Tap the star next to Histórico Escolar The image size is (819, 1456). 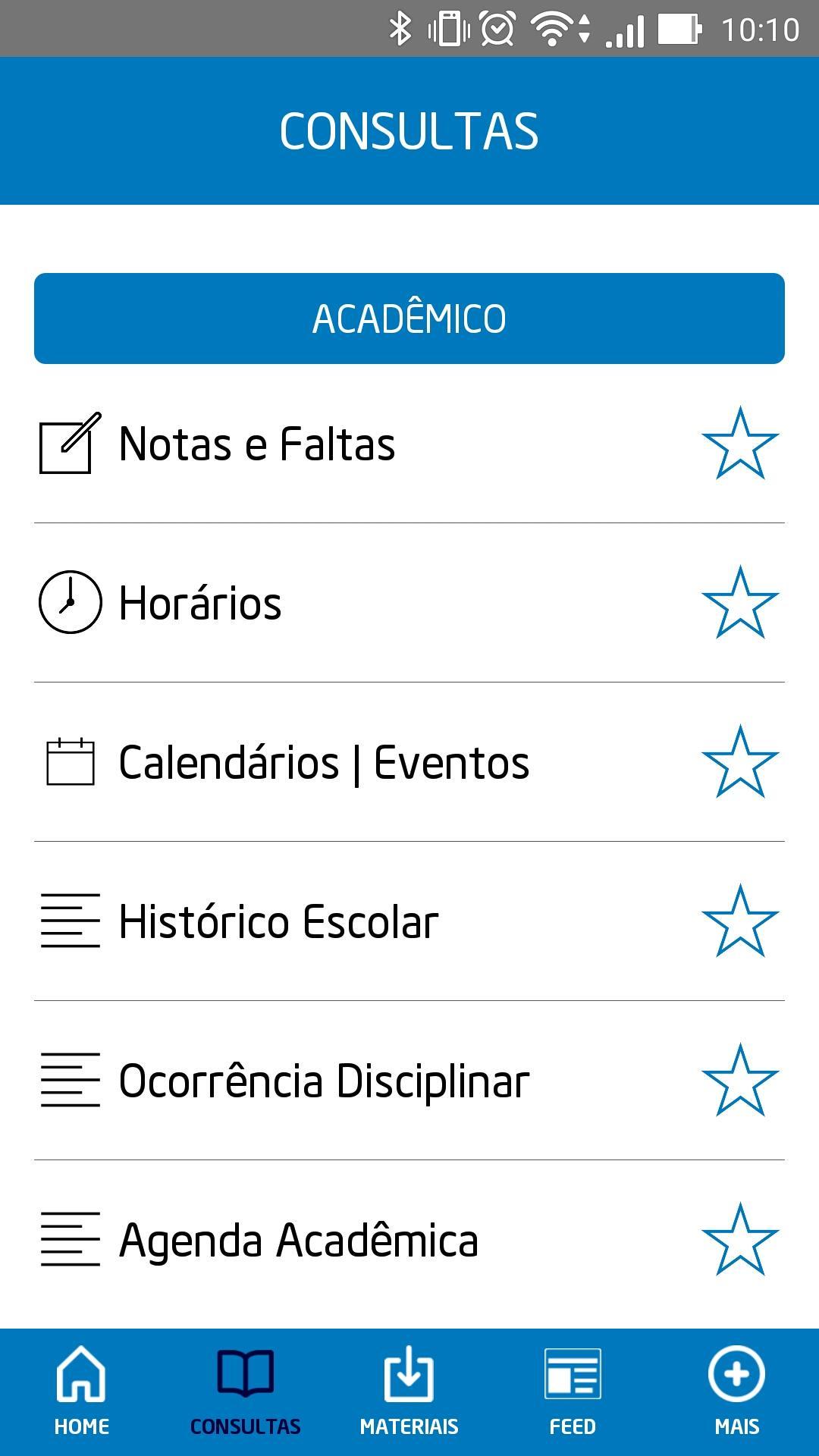[740, 921]
